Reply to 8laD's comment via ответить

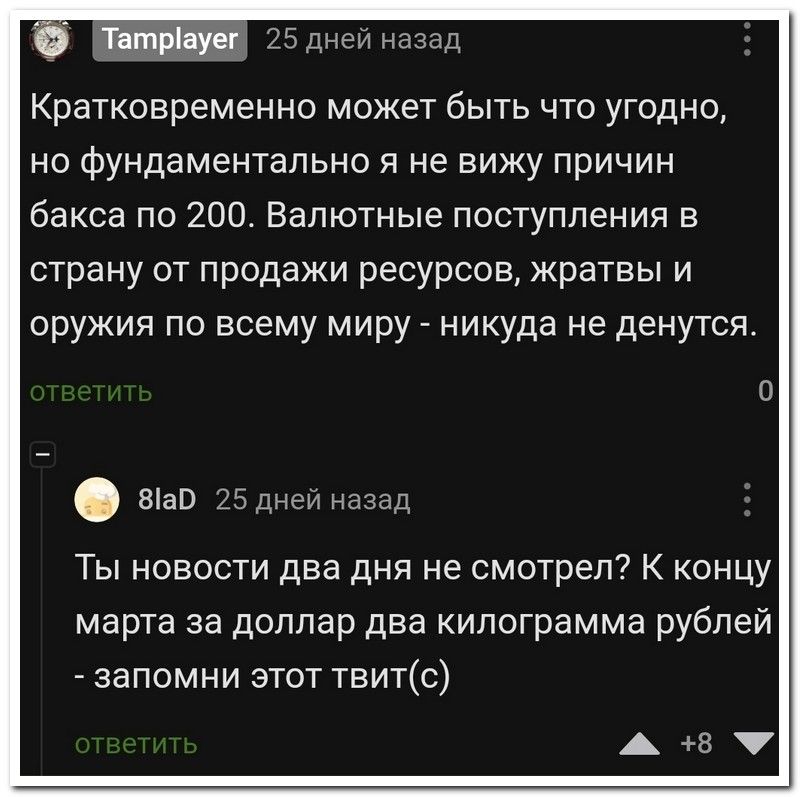click(x=136, y=744)
